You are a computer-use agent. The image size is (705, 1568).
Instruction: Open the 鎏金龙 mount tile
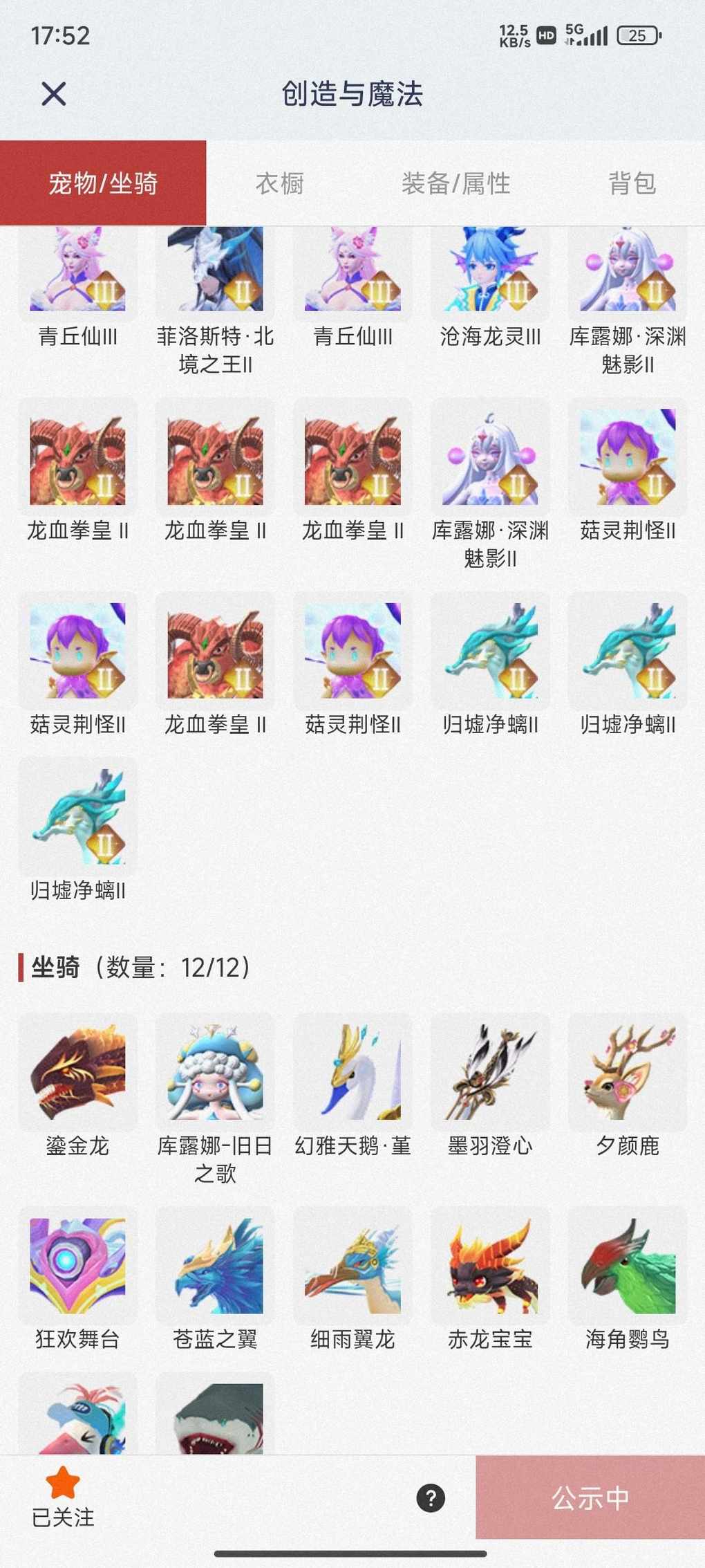(x=77, y=1072)
